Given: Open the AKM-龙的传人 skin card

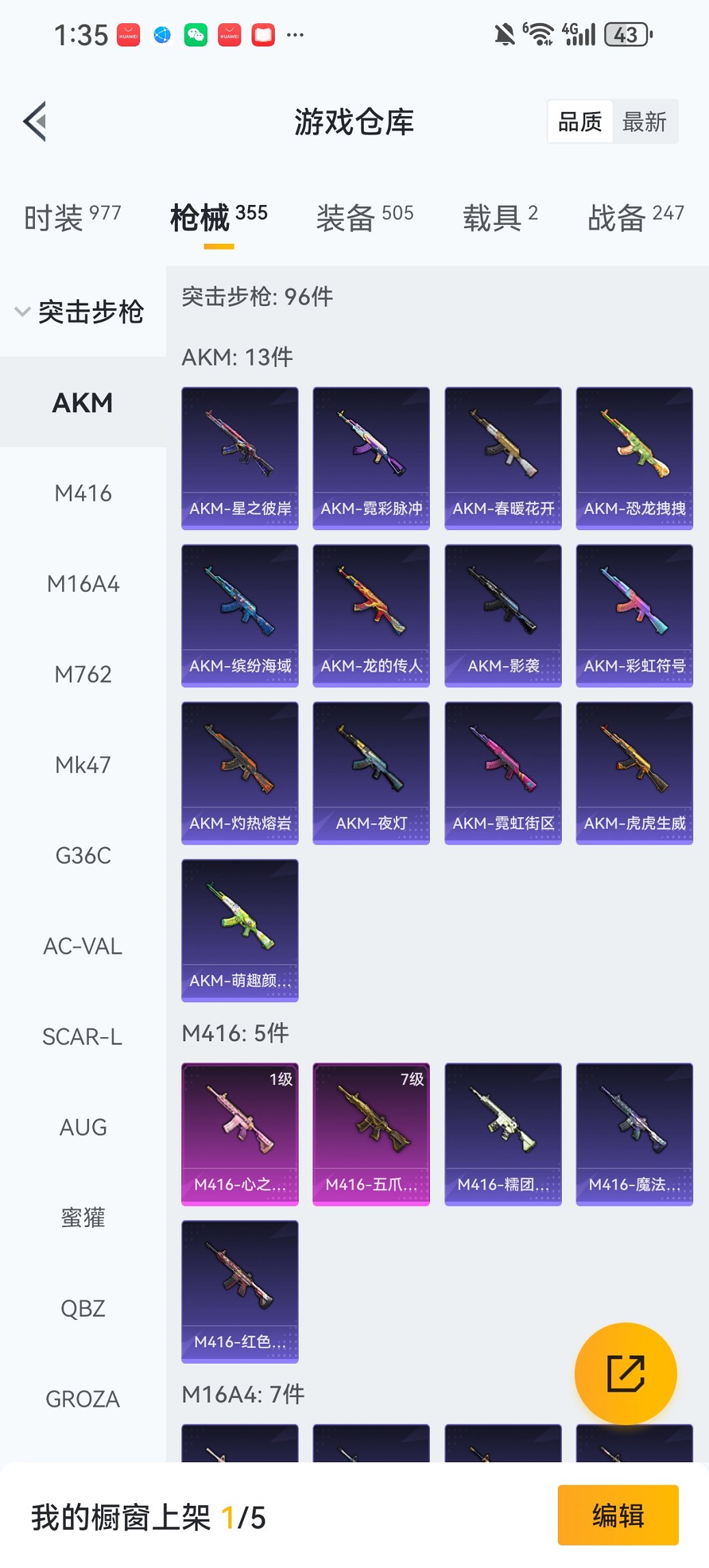Looking at the screenshot, I should click(371, 615).
